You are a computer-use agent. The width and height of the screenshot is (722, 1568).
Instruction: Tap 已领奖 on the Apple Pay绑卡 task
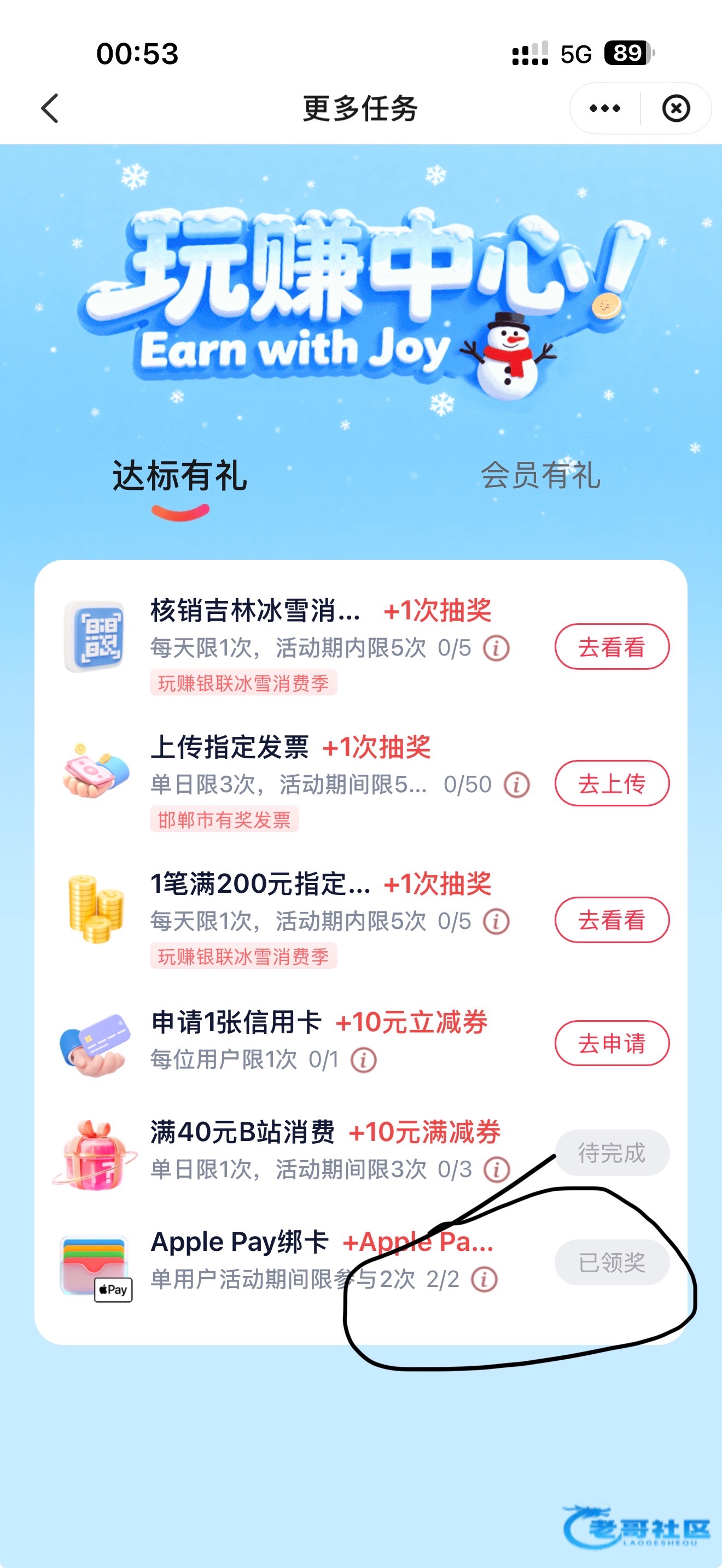(612, 1262)
